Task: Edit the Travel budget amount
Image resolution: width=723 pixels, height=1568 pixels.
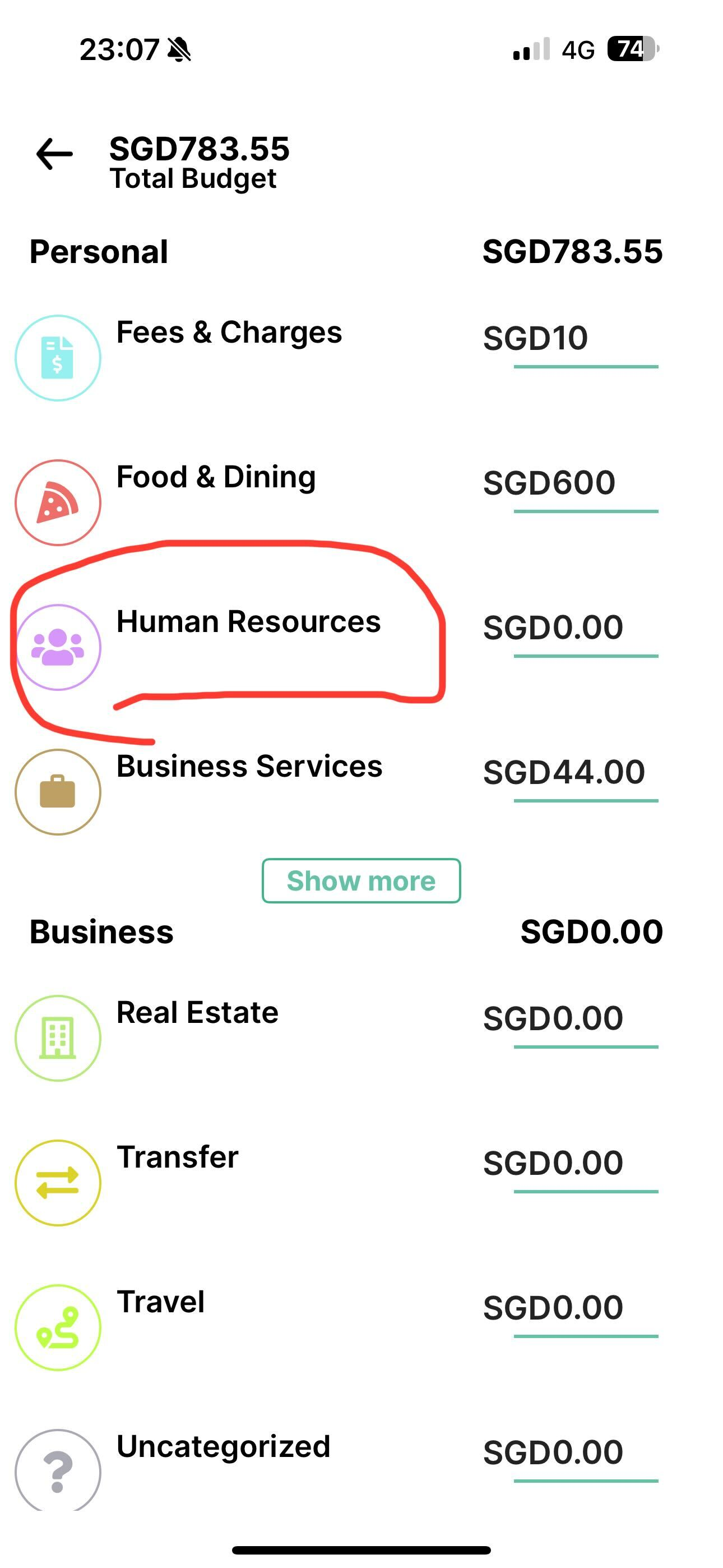Action: [x=569, y=1308]
